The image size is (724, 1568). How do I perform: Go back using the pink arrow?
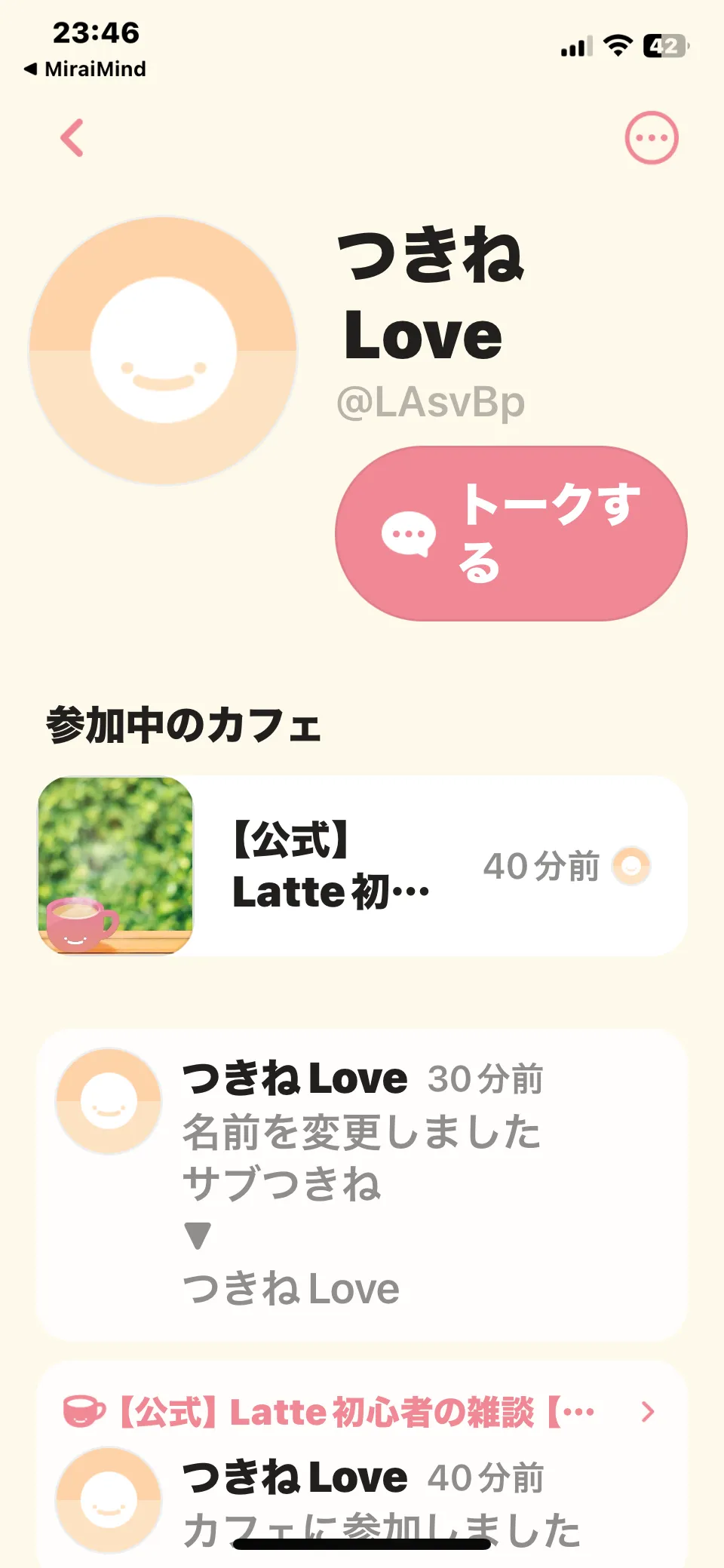(x=72, y=138)
